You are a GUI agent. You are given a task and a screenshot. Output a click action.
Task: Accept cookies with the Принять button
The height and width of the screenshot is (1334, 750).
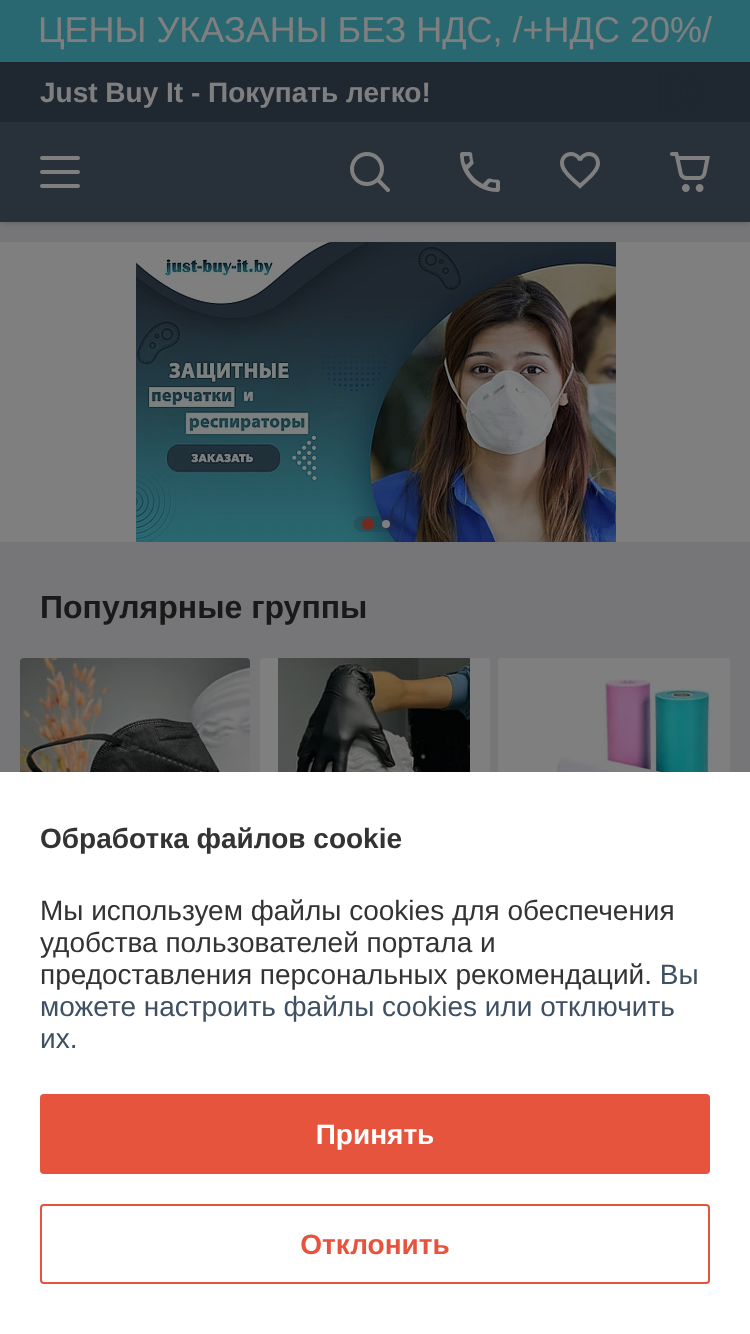[375, 1134]
